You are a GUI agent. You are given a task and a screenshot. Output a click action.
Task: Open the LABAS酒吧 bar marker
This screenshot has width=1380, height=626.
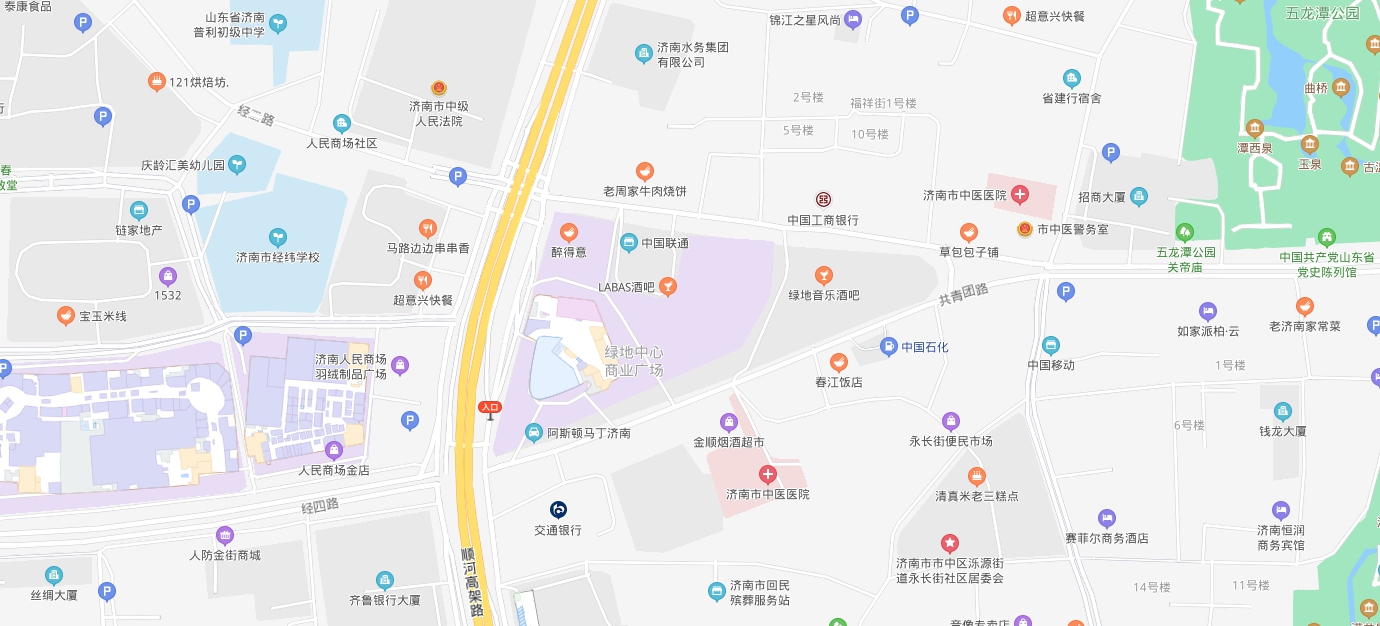coord(668,287)
